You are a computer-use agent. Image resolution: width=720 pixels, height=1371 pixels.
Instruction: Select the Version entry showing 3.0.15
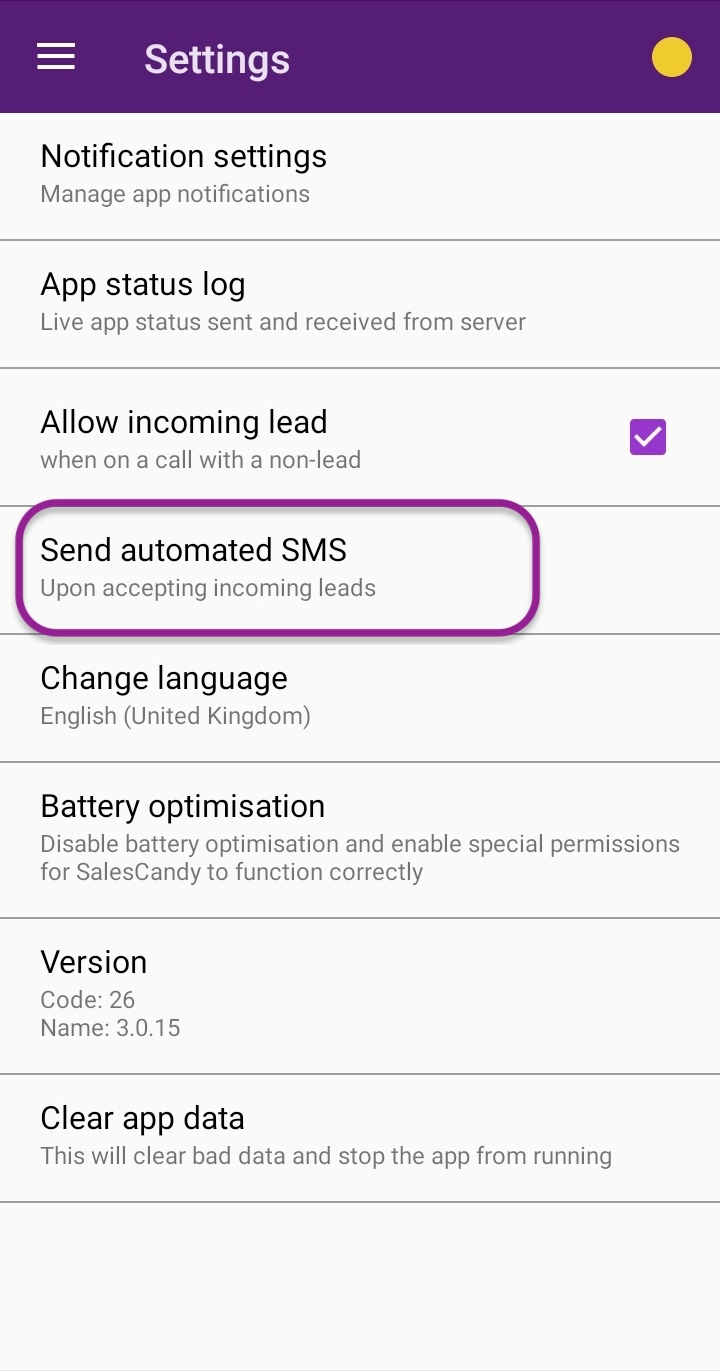(93, 963)
